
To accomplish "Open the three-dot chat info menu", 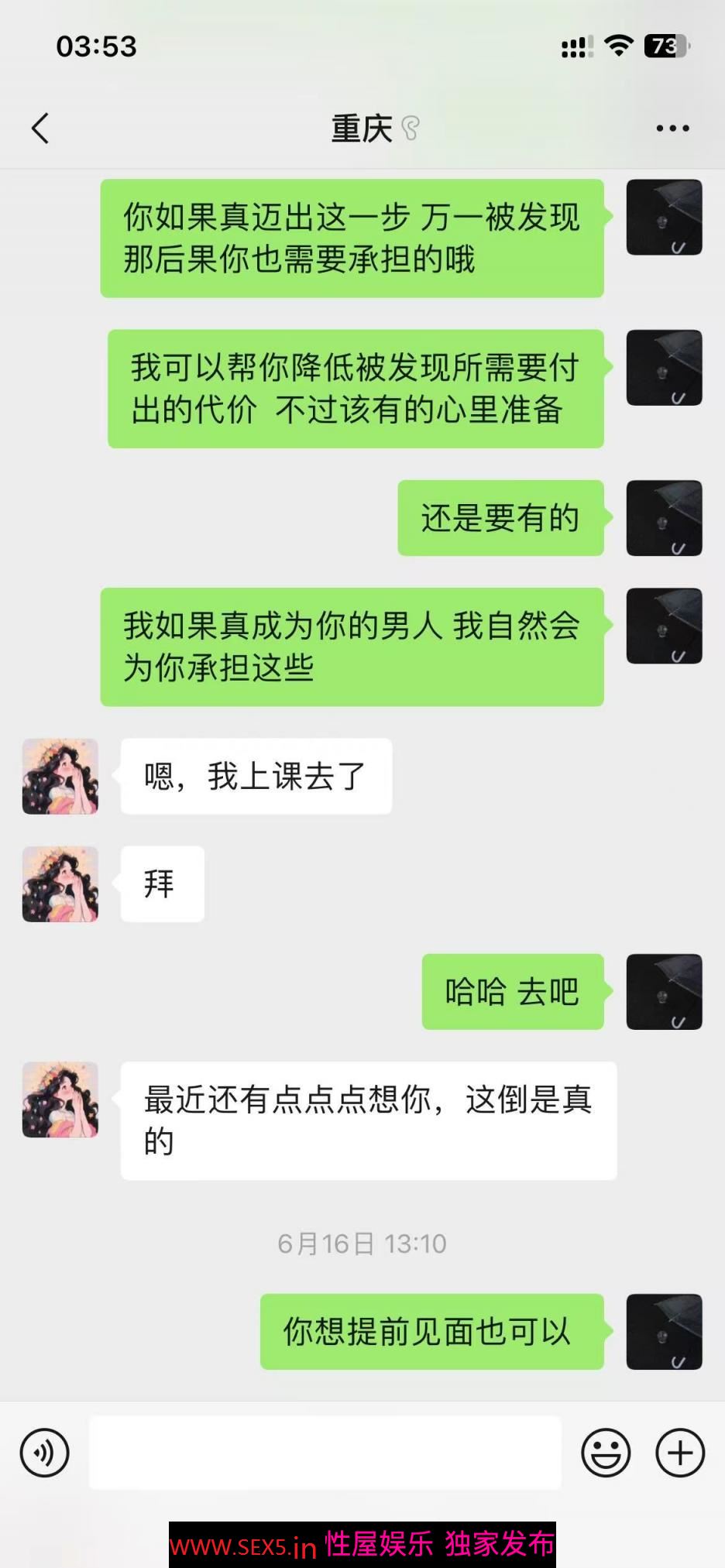I will 672,129.
